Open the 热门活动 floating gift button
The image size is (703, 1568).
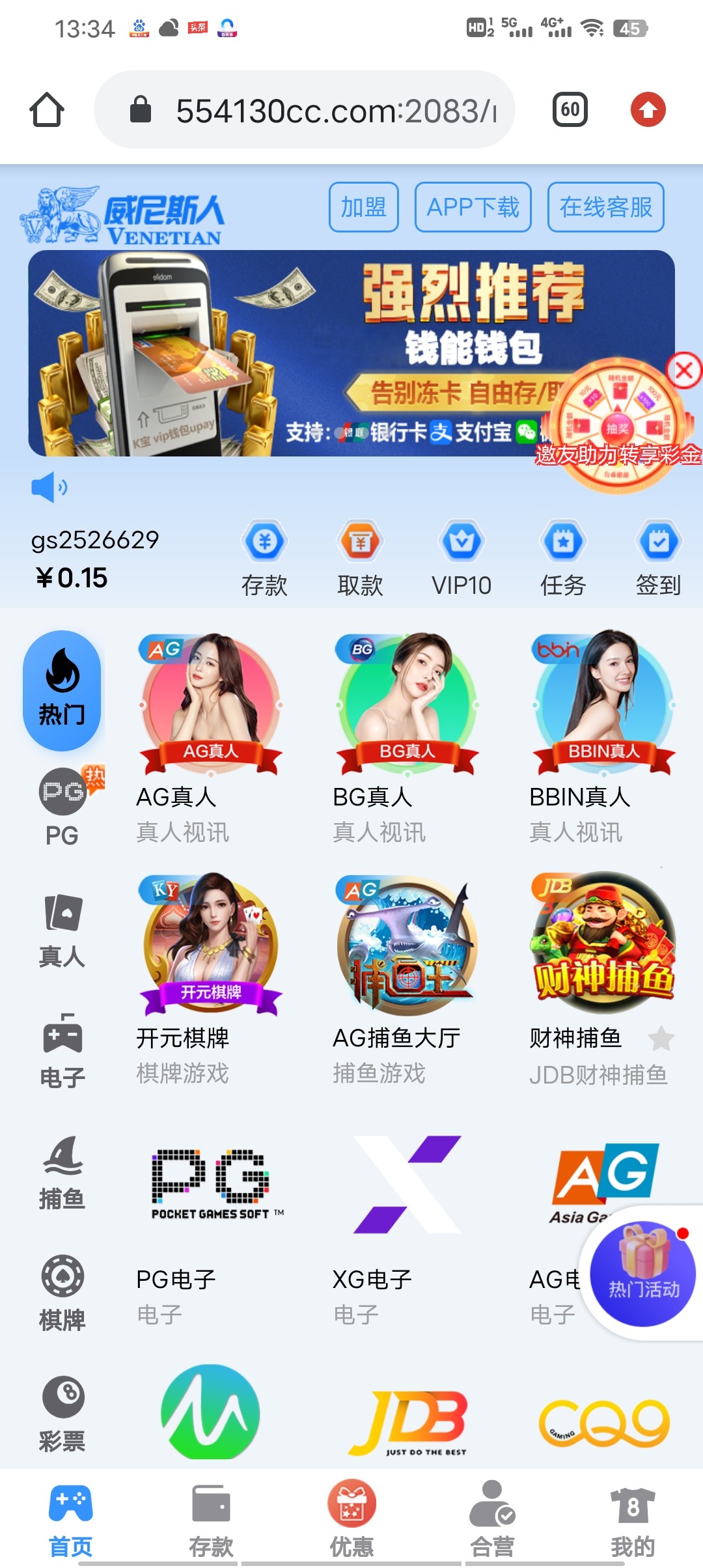(x=643, y=1274)
